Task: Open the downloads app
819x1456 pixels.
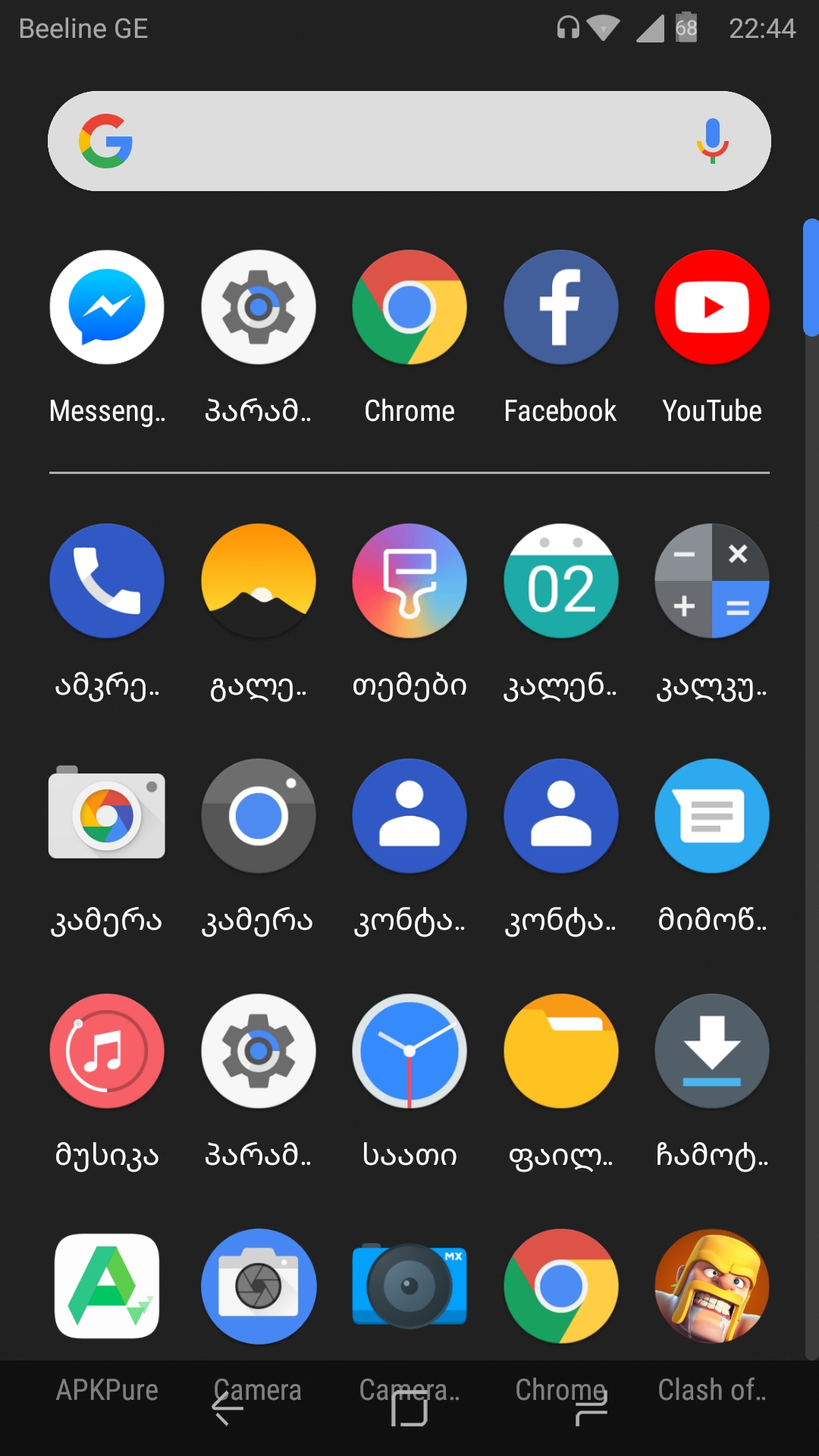Action: point(712,1051)
